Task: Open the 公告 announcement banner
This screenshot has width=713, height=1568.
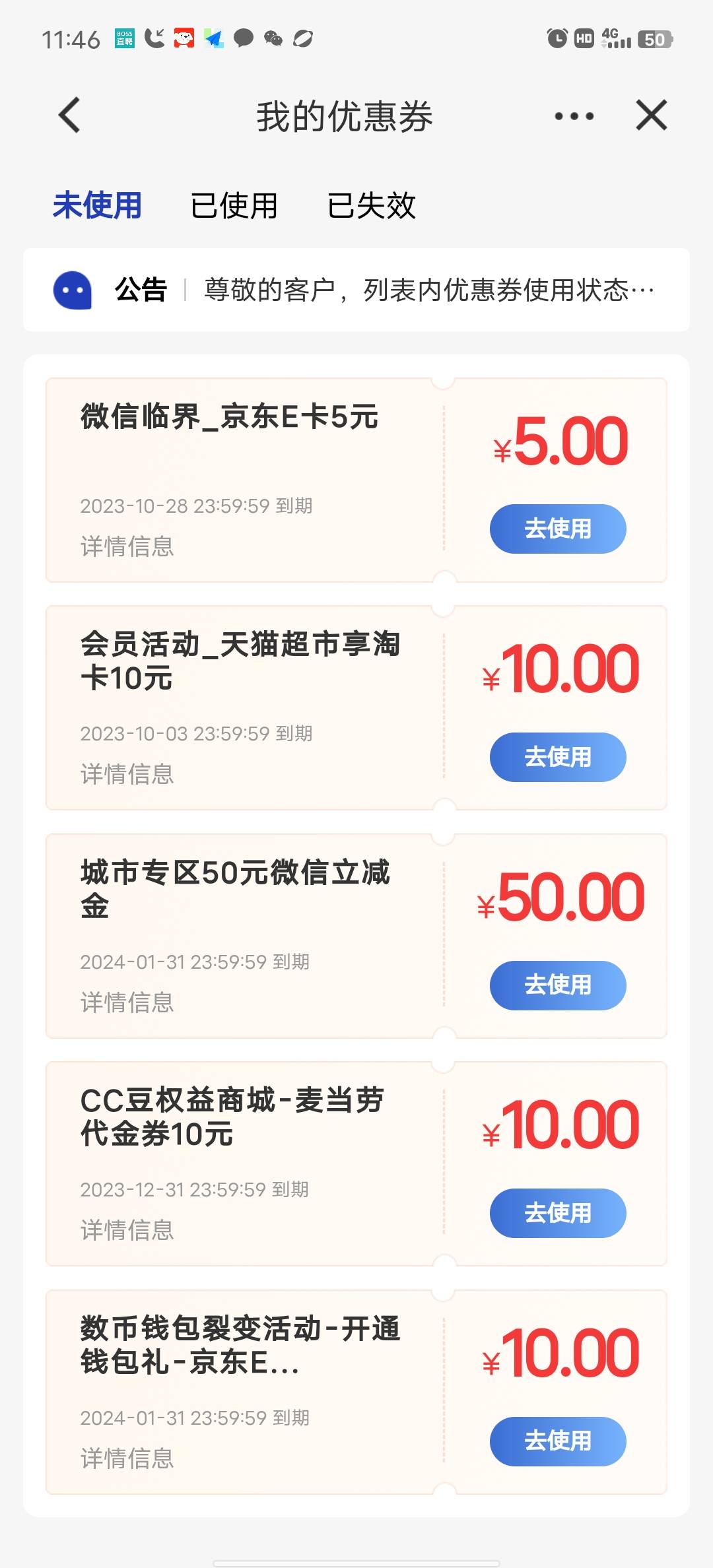Action: [356, 290]
